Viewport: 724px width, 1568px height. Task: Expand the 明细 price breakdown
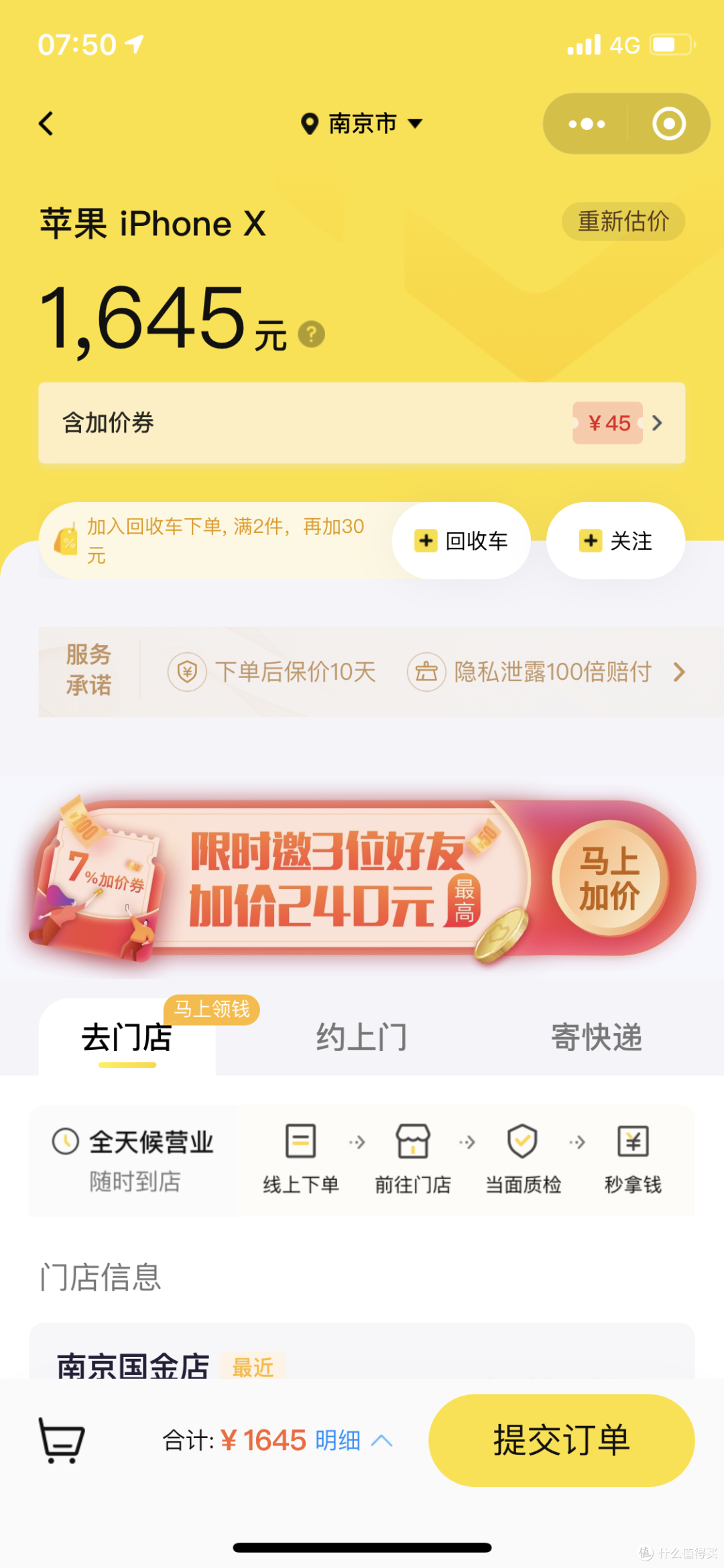tap(353, 1441)
